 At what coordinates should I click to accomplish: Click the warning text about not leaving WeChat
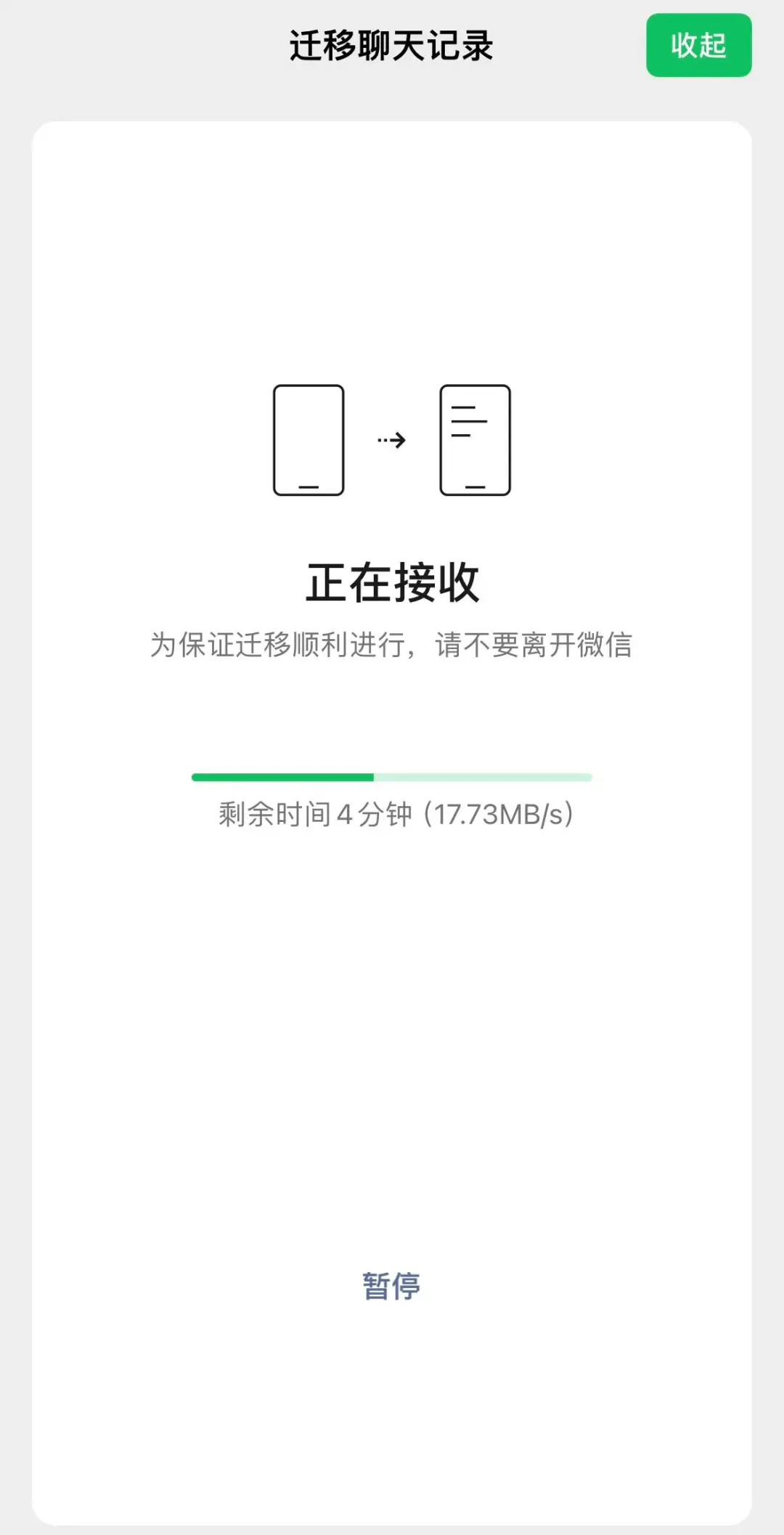[x=392, y=646]
